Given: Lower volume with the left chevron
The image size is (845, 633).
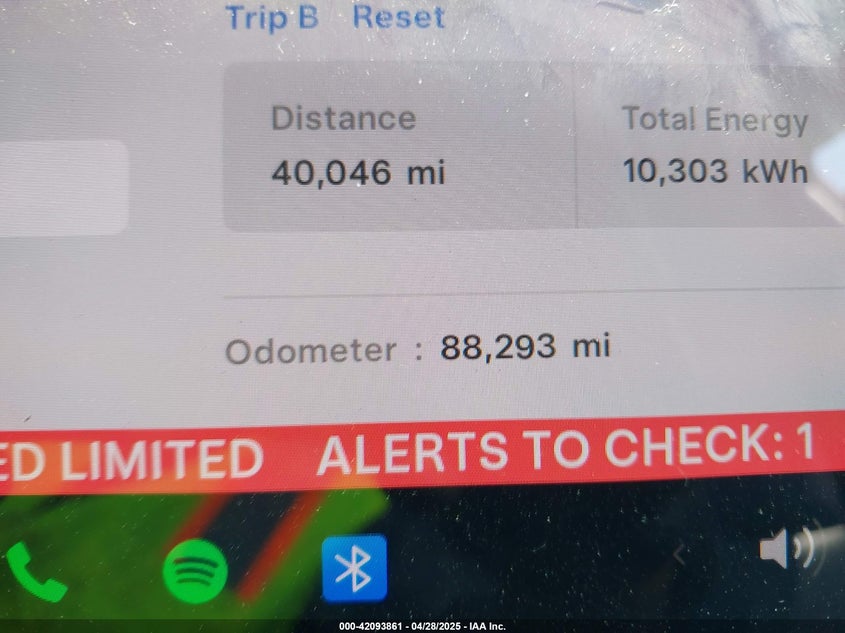Looking at the screenshot, I should pos(679,552).
